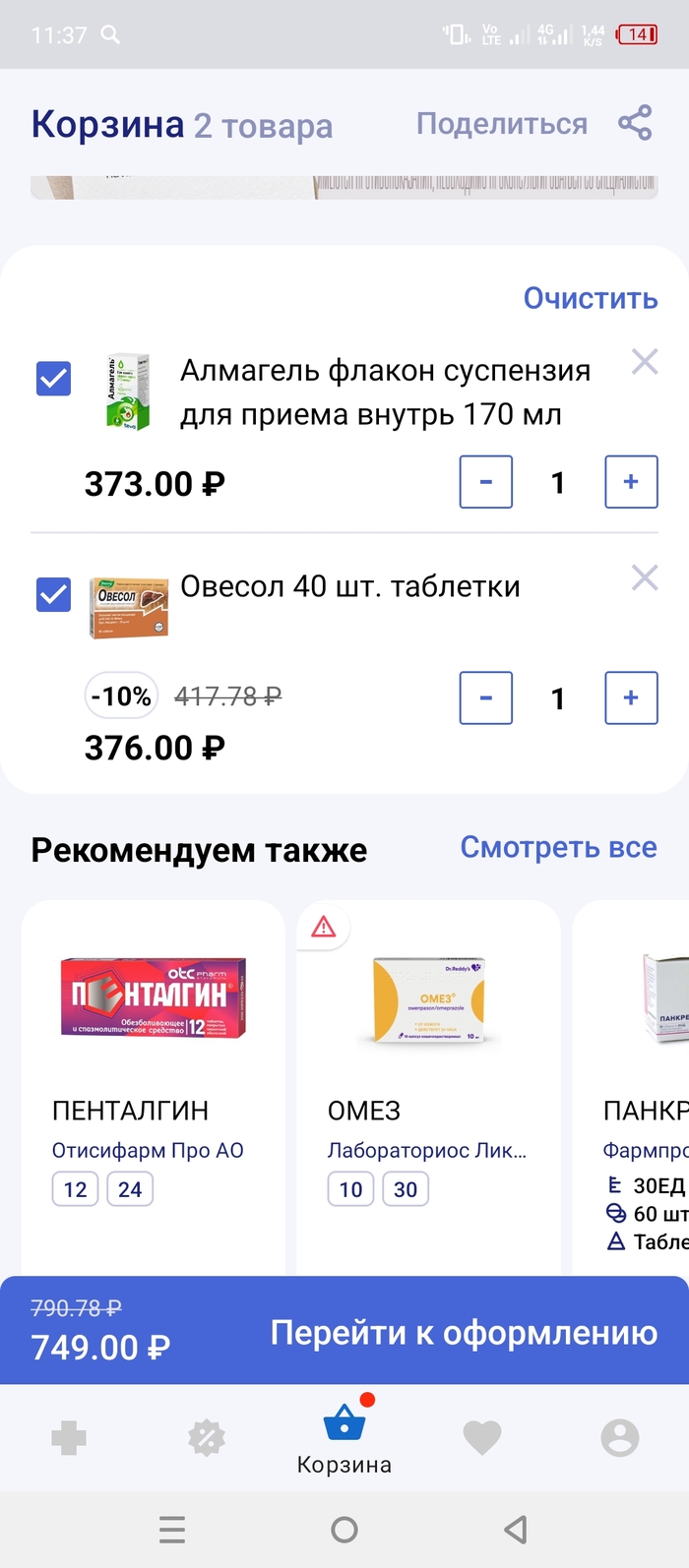The image size is (689, 1568).
Task: Remove Алмагель from the cart
Action: 645,362
